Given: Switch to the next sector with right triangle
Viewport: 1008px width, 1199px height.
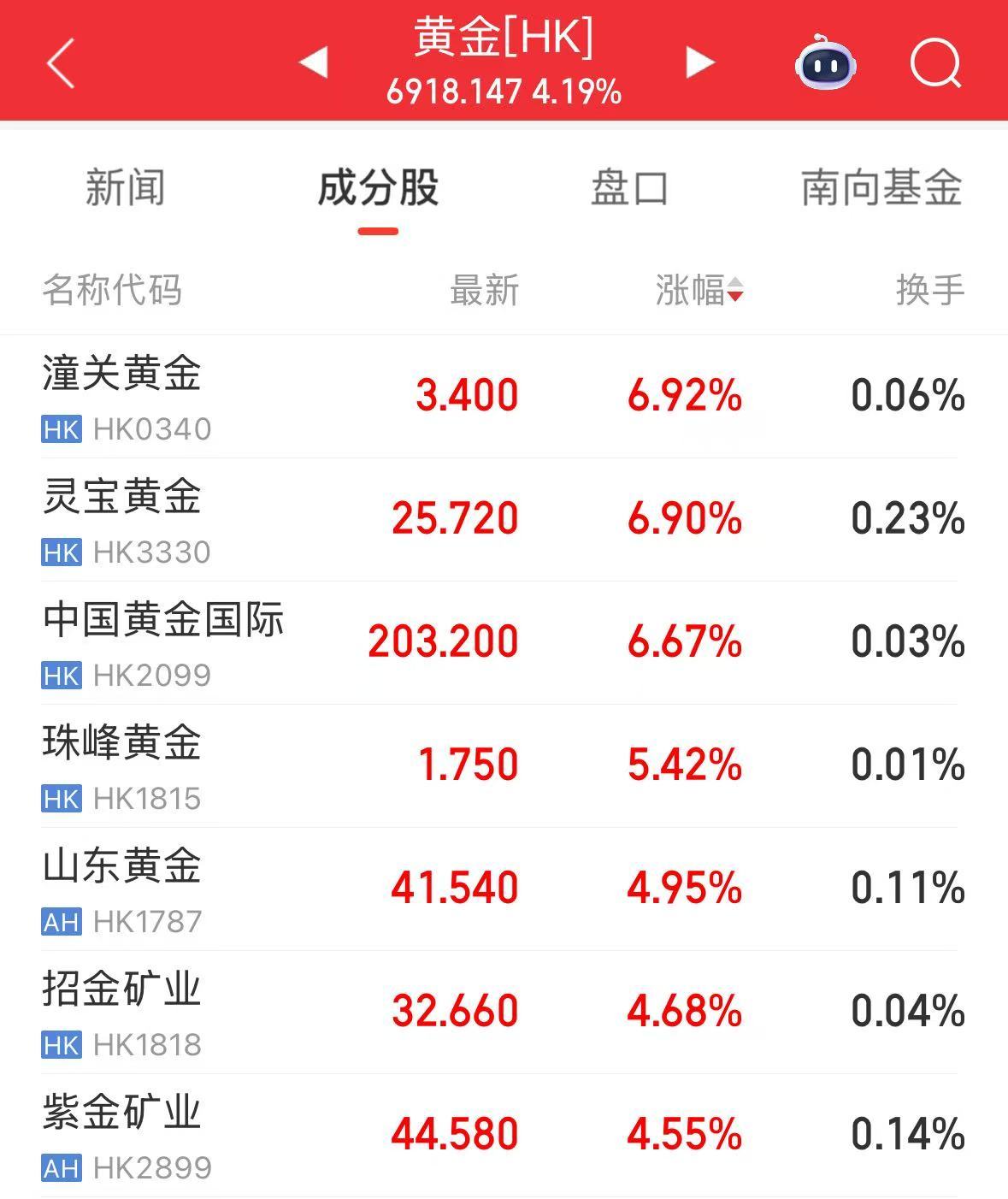Looking at the screenshot, I should pos(699,62).
